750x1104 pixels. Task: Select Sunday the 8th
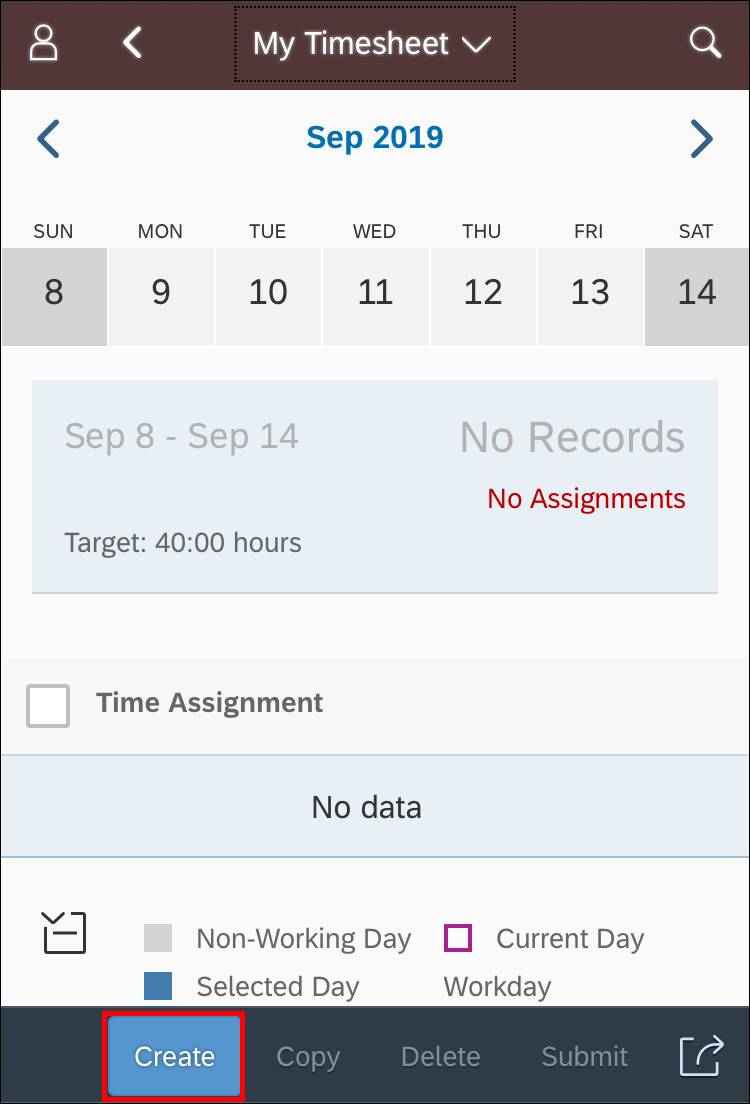click(54, 293)
